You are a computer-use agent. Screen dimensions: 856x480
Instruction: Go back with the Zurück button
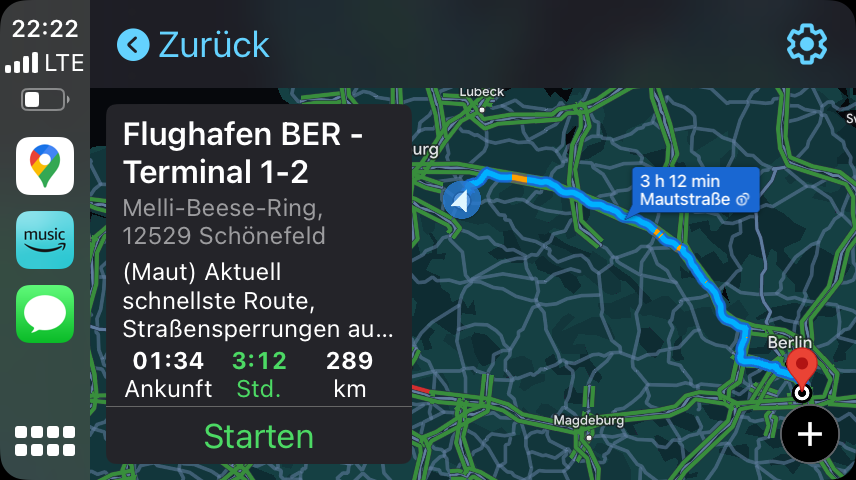pos(193,45)
